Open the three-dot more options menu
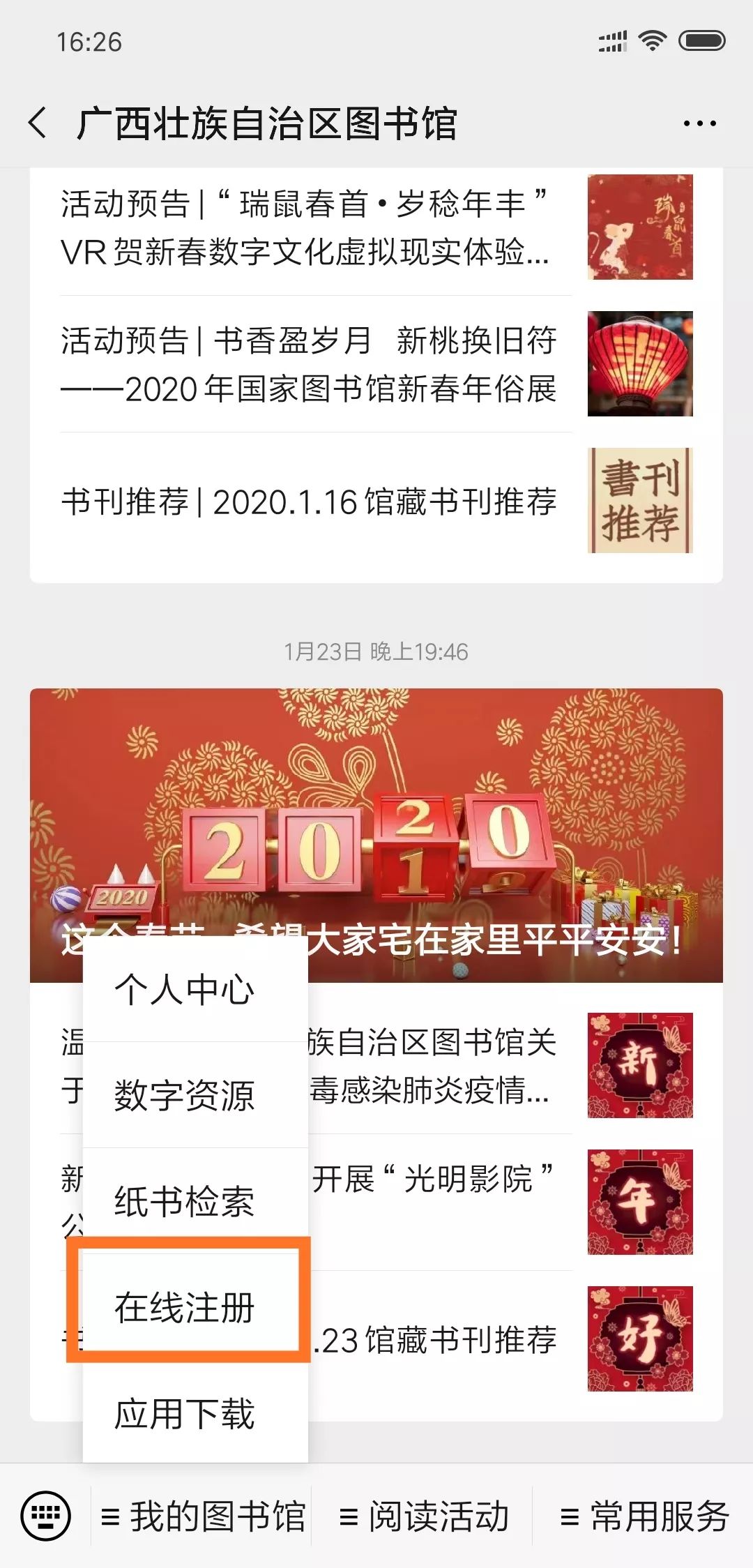Screen dimensions: 753x1568 point(699,123)
